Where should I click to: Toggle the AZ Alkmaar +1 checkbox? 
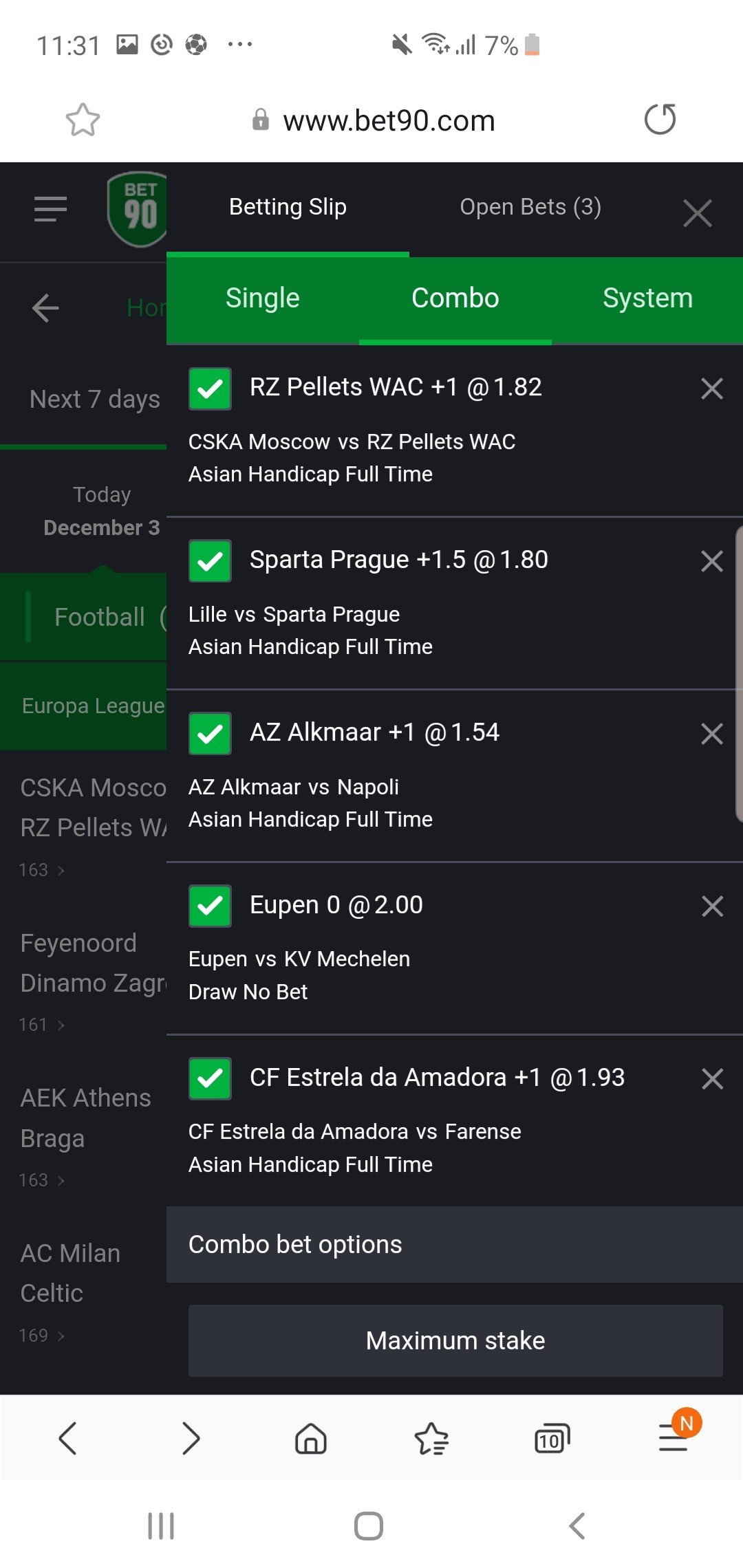(x=211, y=734)
